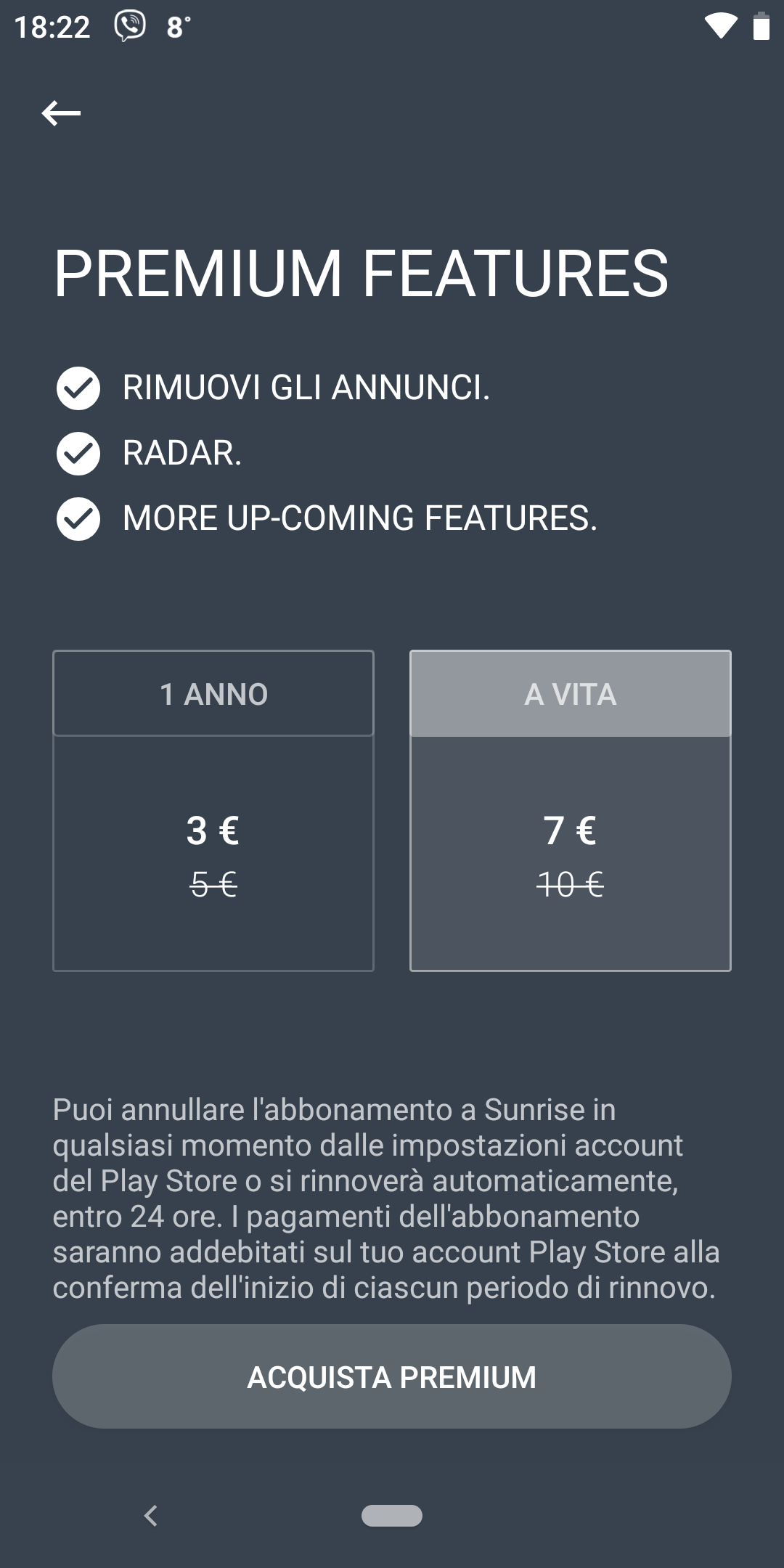Choose the A VITA lifetime plan
The image size is (784, 1568).
tap(571, 811)
